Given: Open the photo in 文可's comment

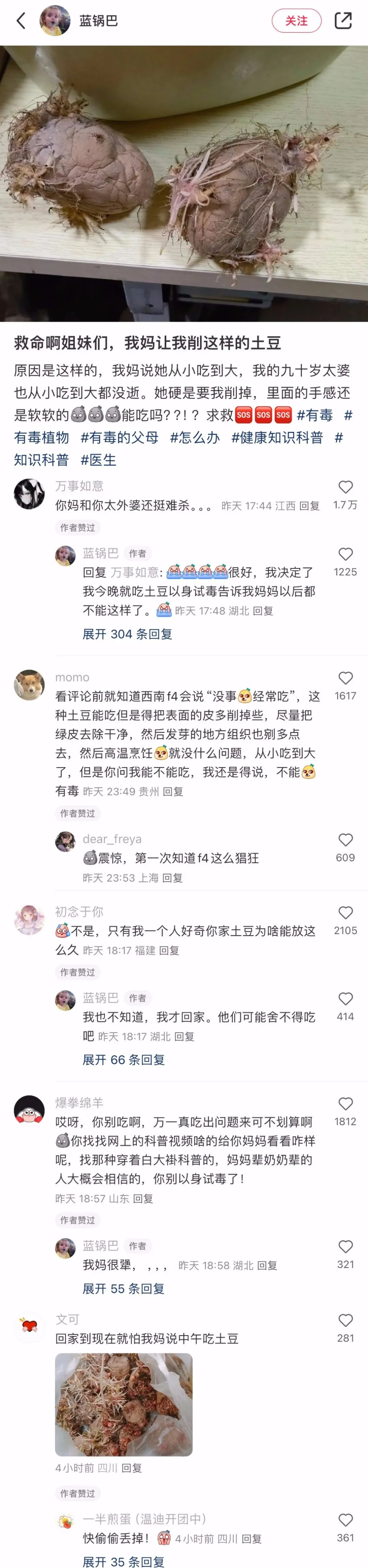Looking at the screenshot, I should pos(123,1404).
